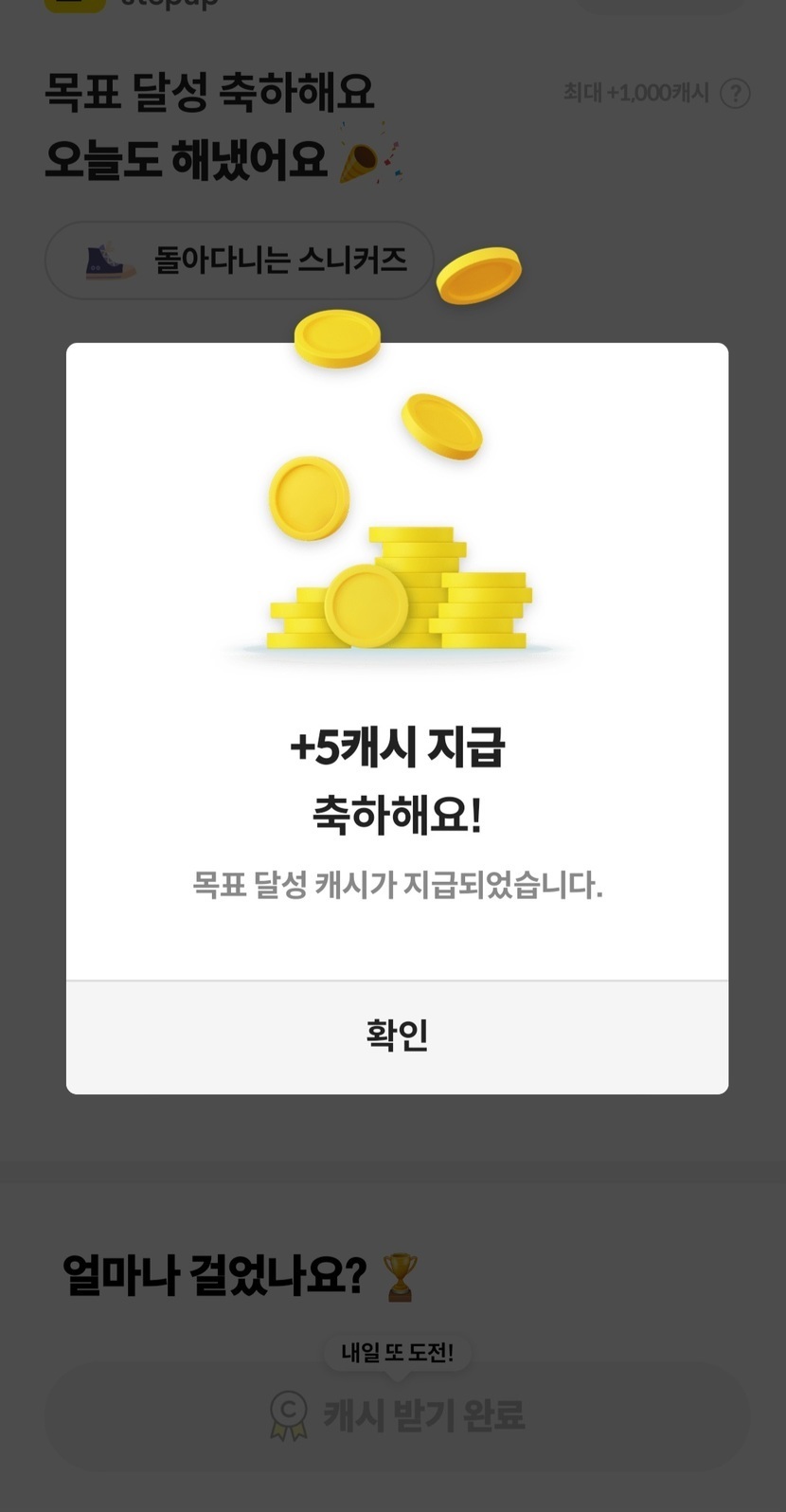The width and height of the screenshot is (786, 1512).
Task: Select the 돌아다니는 스니커즈 chip
Action: (x=240, y=261)
